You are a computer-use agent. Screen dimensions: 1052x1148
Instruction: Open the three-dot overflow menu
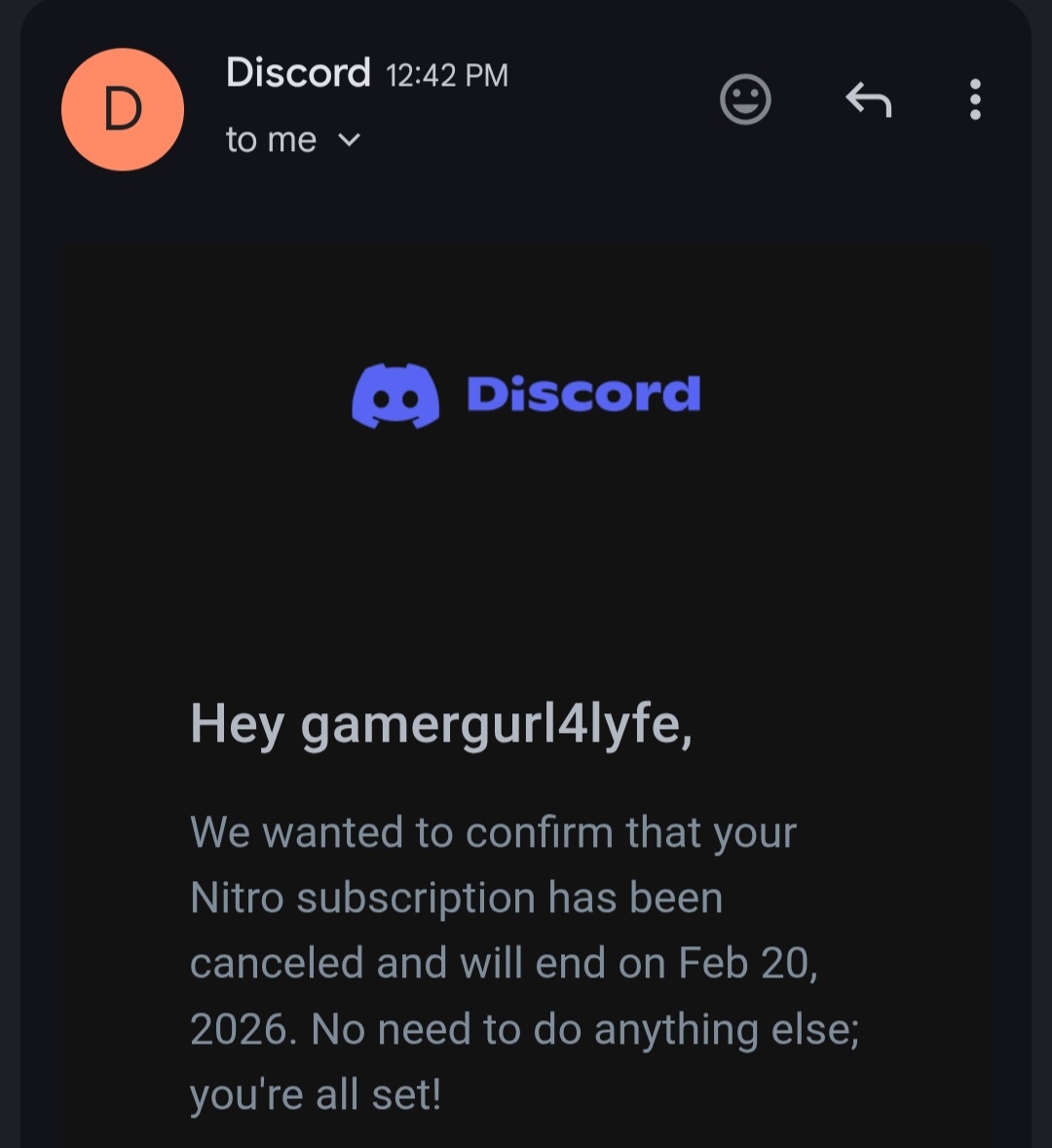pos(974,100)
